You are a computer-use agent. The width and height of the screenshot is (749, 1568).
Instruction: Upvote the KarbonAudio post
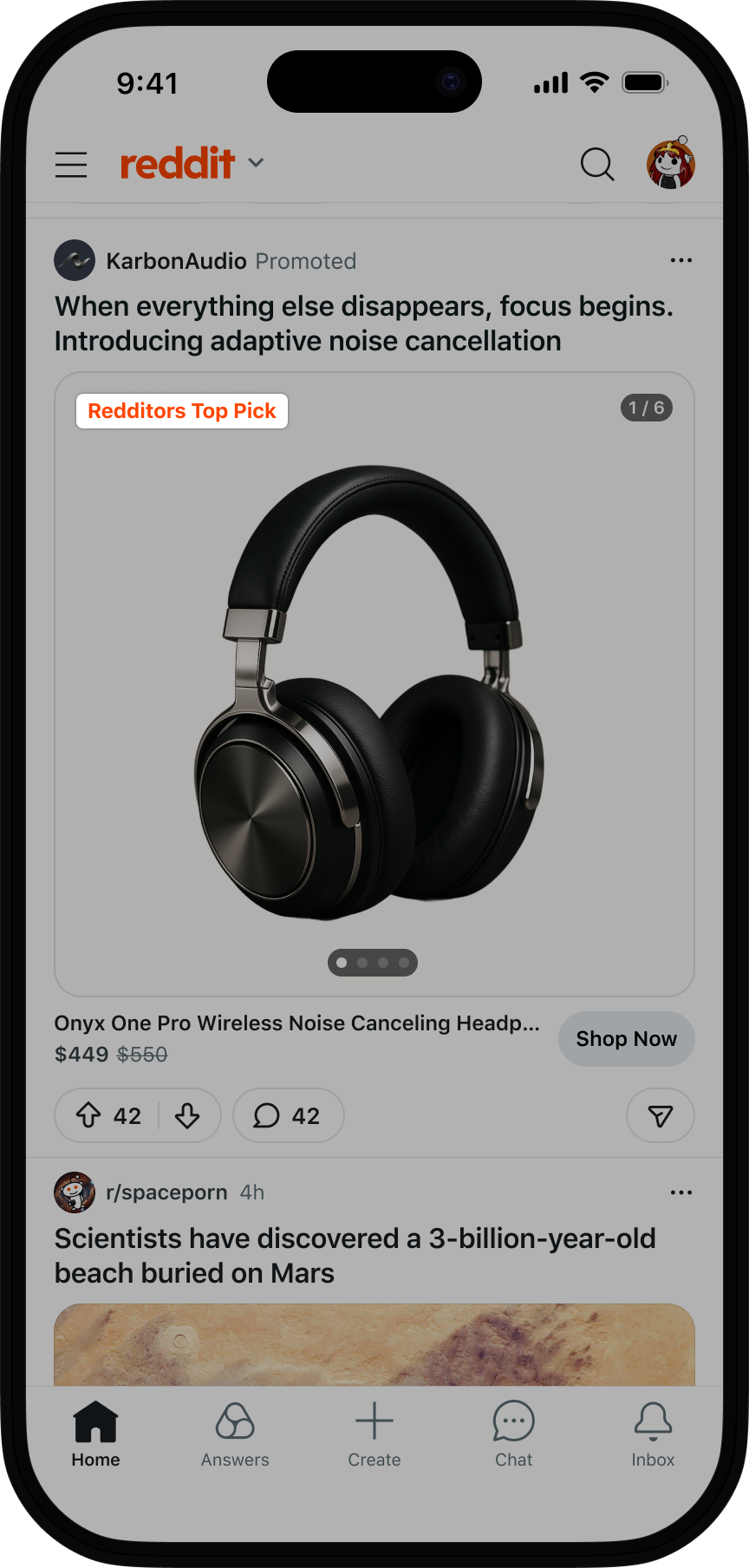tap(88, 1115)
